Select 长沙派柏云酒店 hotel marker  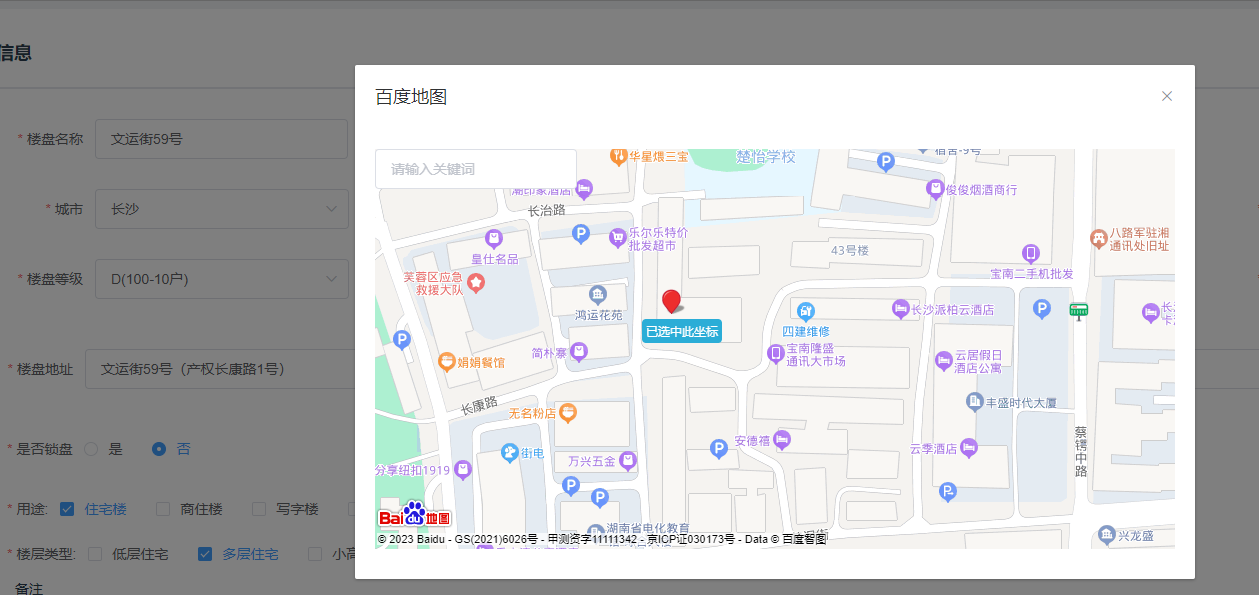click(900, 309)
